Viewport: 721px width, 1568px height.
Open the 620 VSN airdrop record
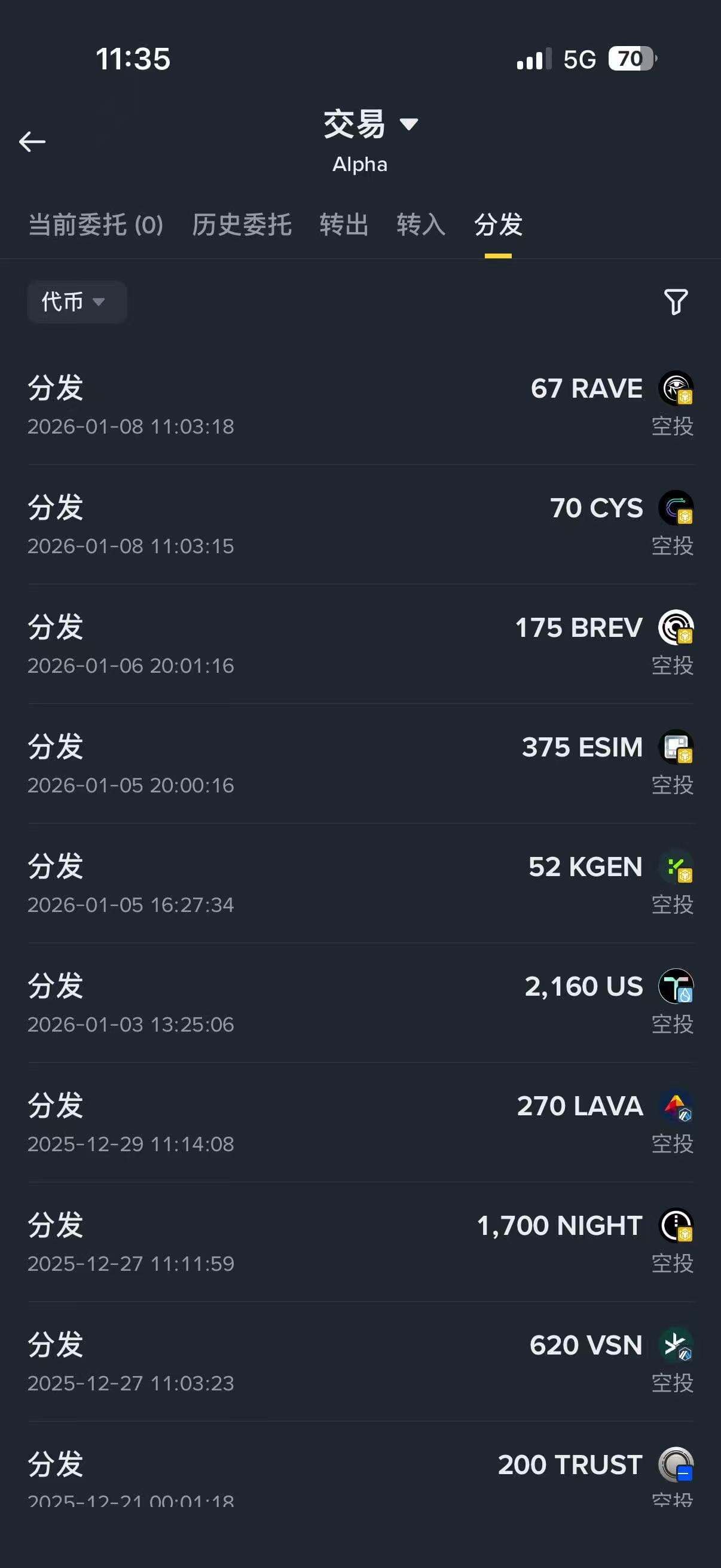360,1362
